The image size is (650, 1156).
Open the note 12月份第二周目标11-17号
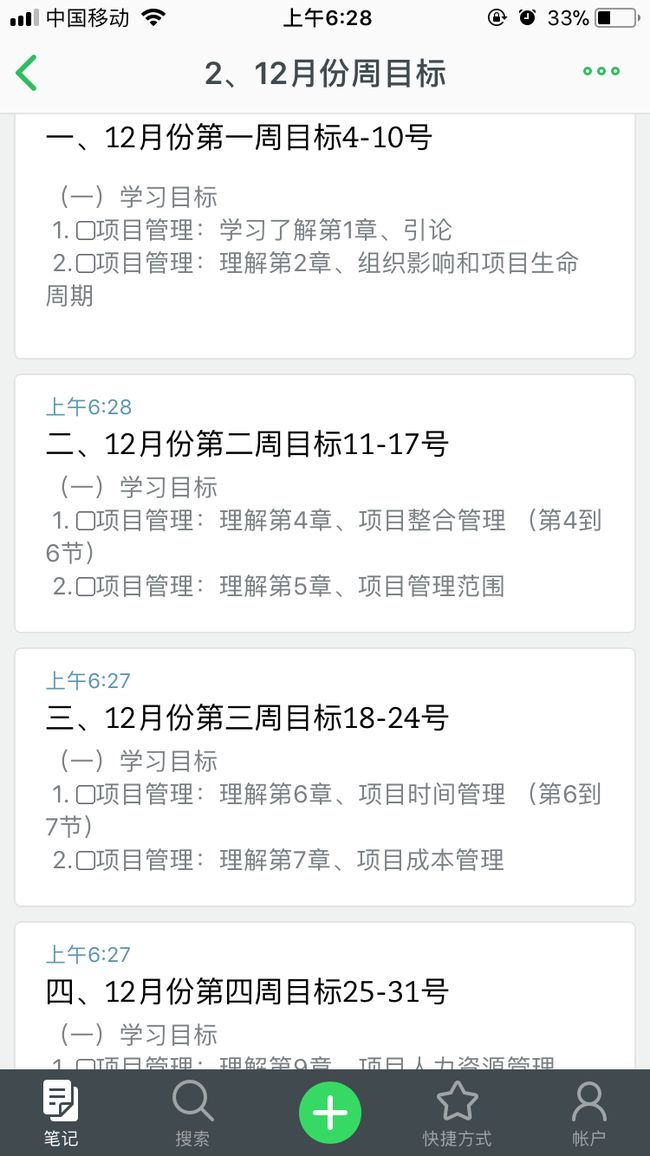point(325,504)
